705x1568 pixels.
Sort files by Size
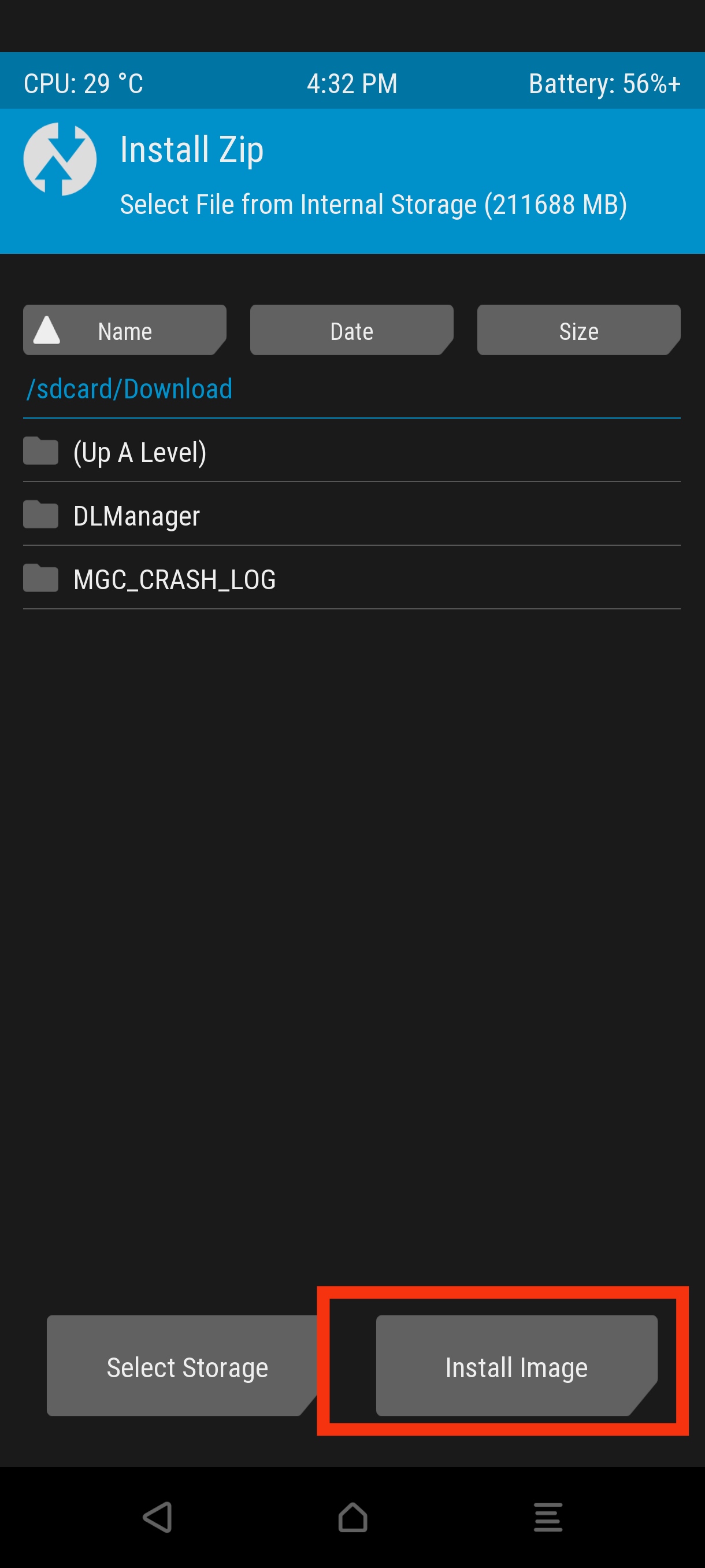tap(578, 331)
